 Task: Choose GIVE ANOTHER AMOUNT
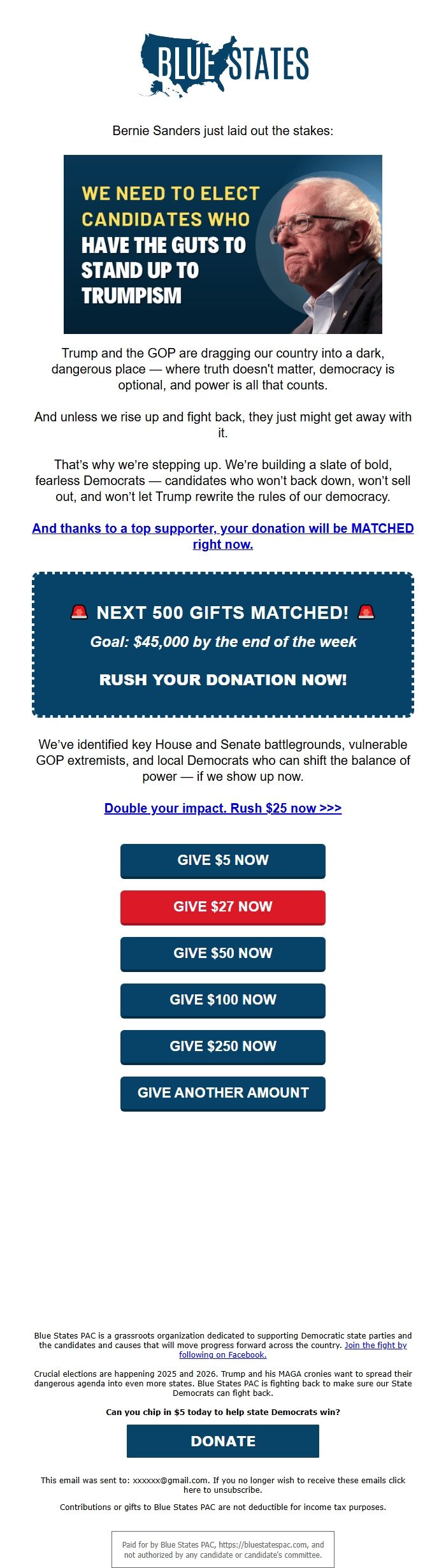223,1093
